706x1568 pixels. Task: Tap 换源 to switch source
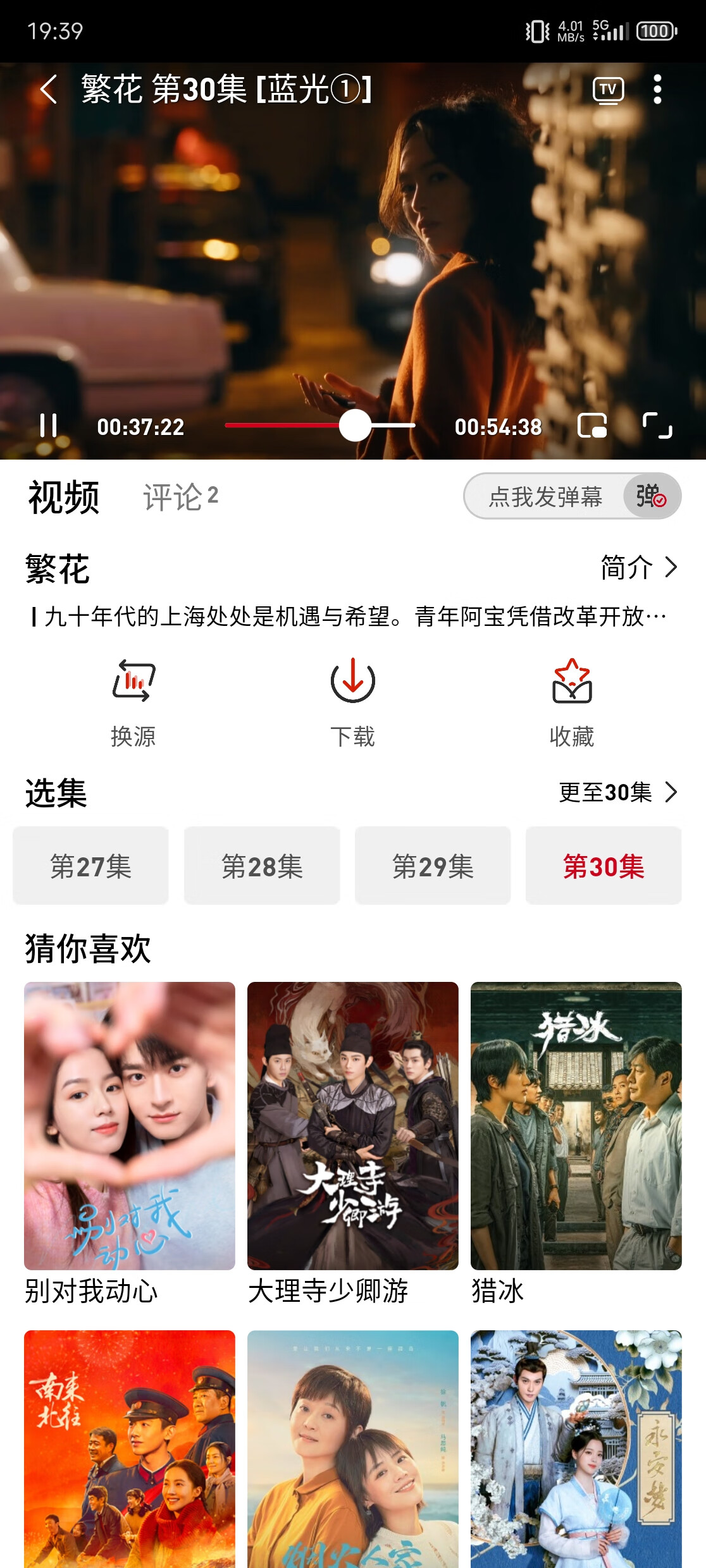133,702
